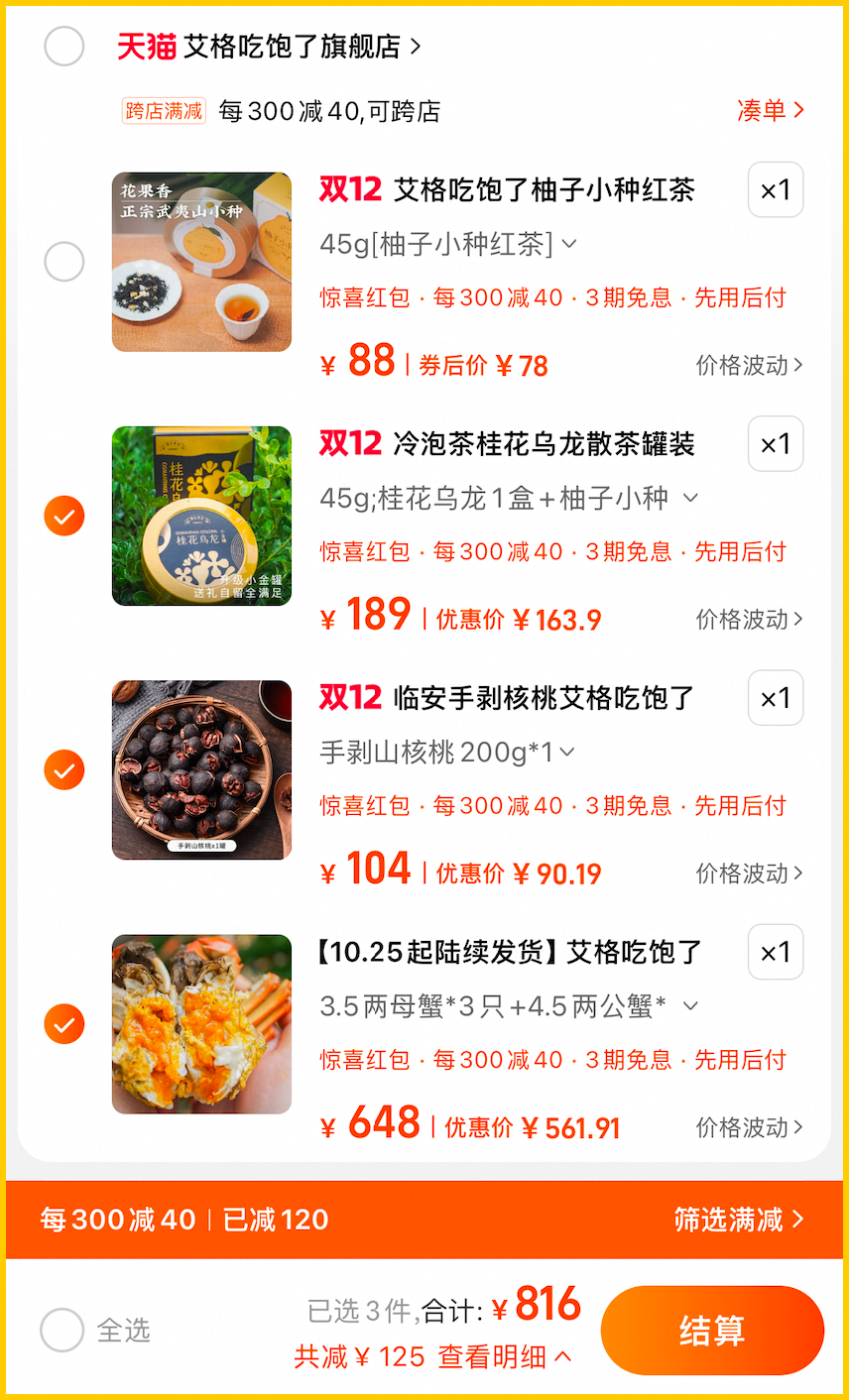Screen dimensions: 849x1400
Task: Check the 柚子小种红茶 item
Action: coord(64,262)
